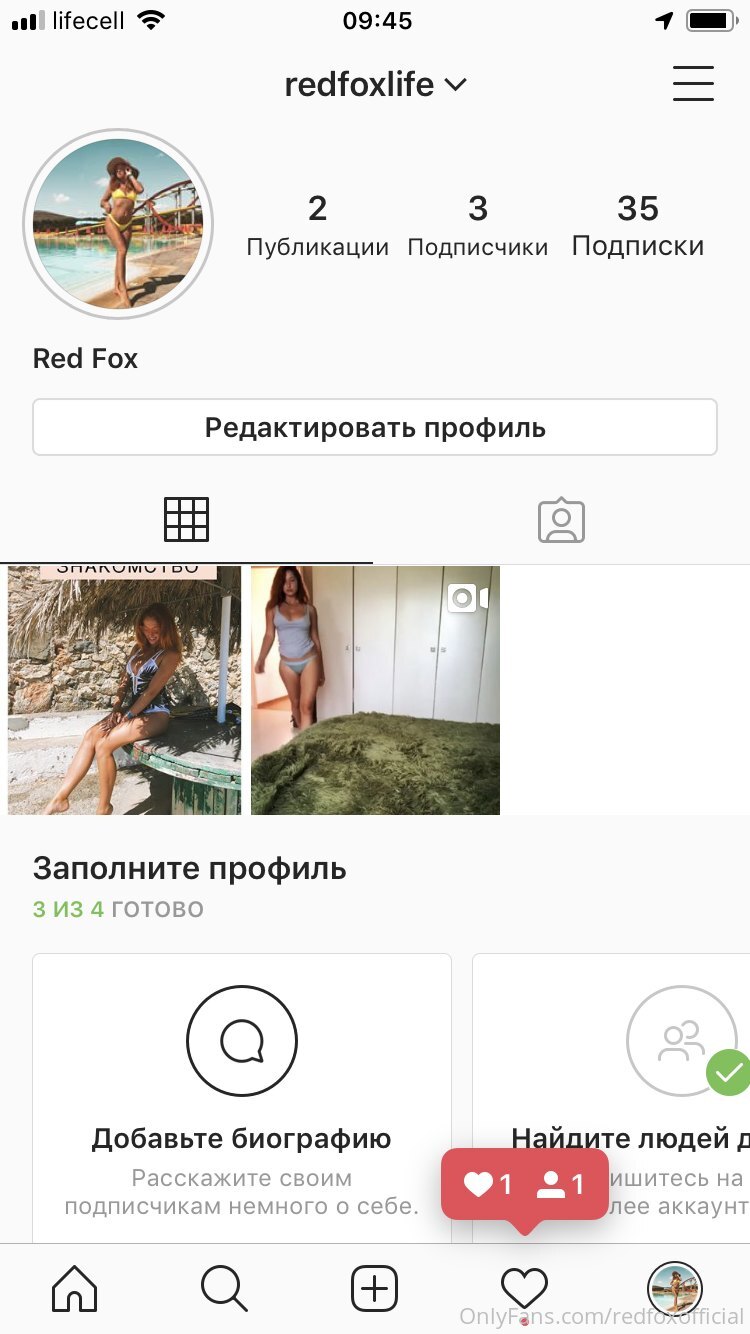The image size is (750, 1334).
Task: Tap the speech bubble biography icon
Action: coord(241,1040)
